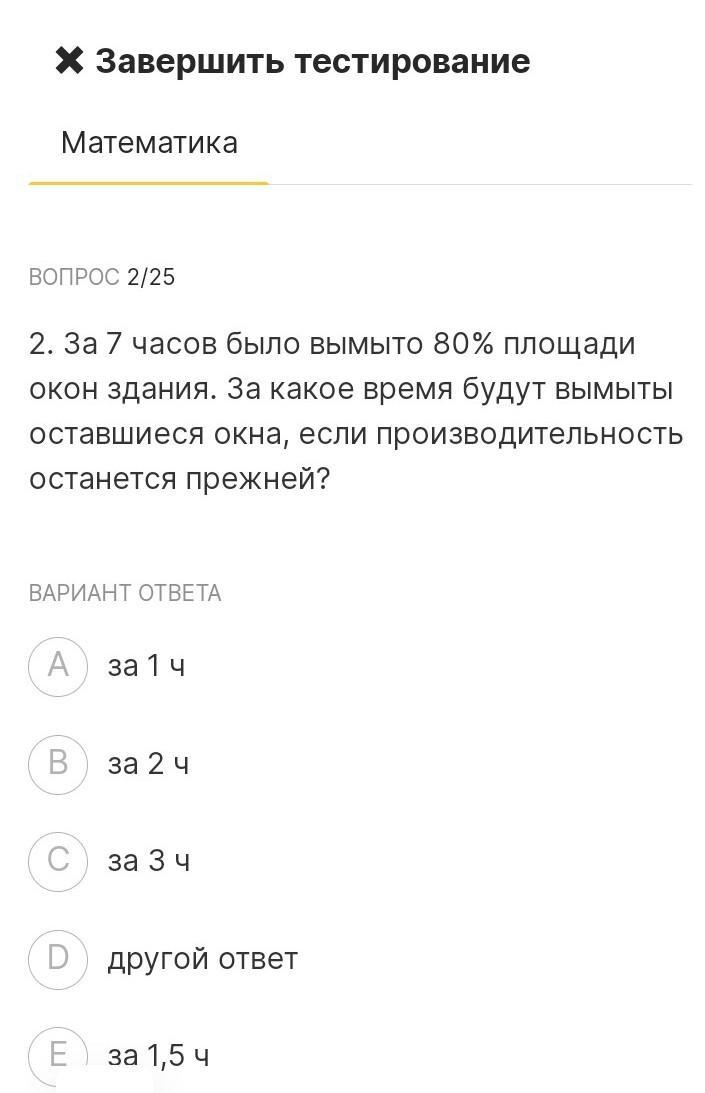Choose answer E: за 1,5 ч
This screenshot has width=705, height=1093.
(x=59, y=1055)
